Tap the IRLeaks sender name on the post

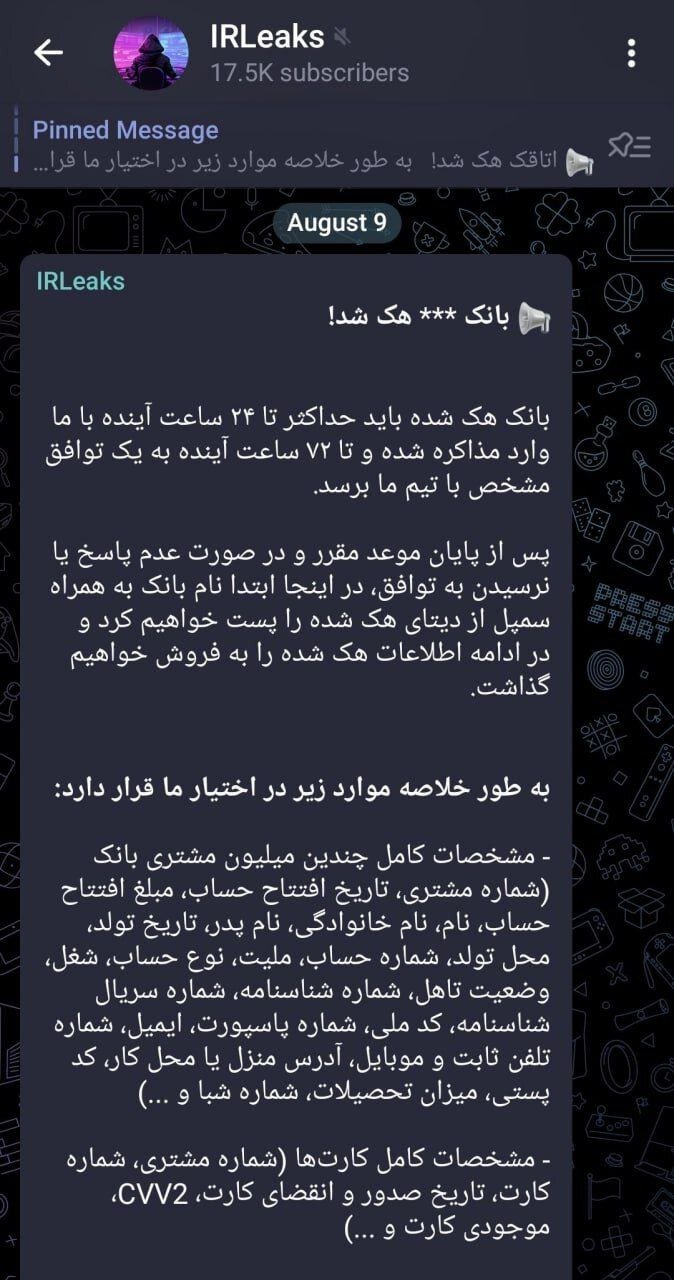[x=81, y=281]
